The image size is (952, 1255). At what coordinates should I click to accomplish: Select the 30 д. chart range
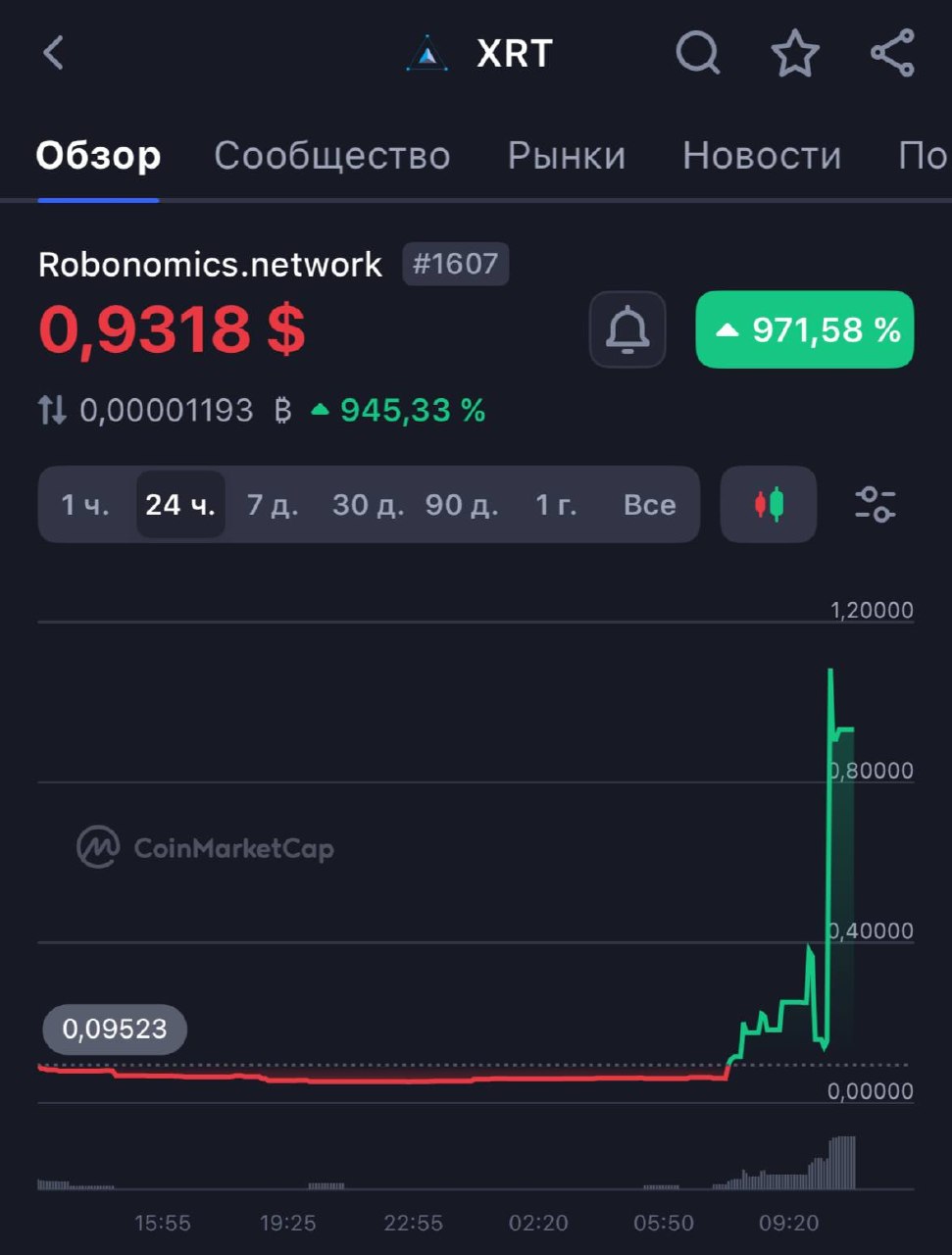click(368, 505)
